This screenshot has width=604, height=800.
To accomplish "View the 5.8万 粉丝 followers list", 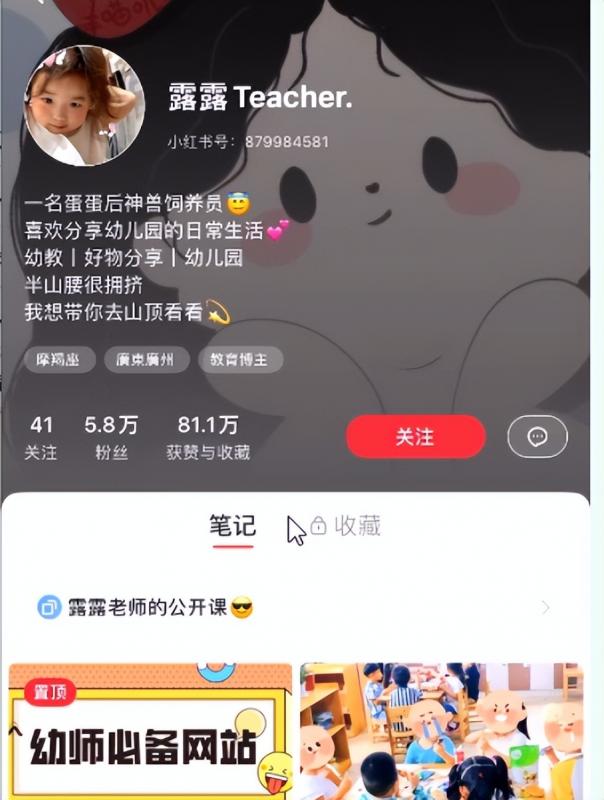I will point(111,438).
